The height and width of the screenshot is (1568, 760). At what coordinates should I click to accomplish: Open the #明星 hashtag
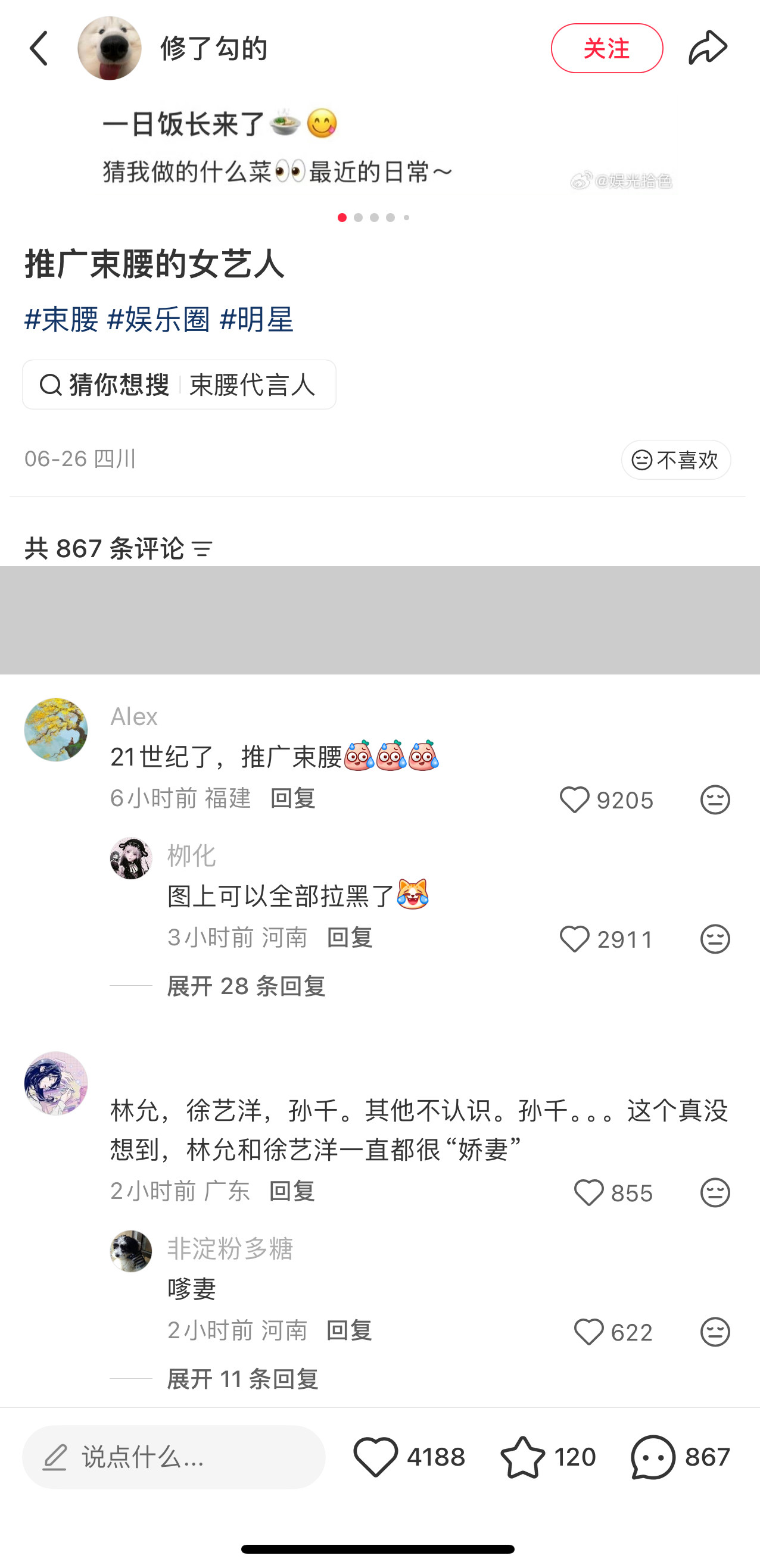pyautogui.click(x=256, y=320)
